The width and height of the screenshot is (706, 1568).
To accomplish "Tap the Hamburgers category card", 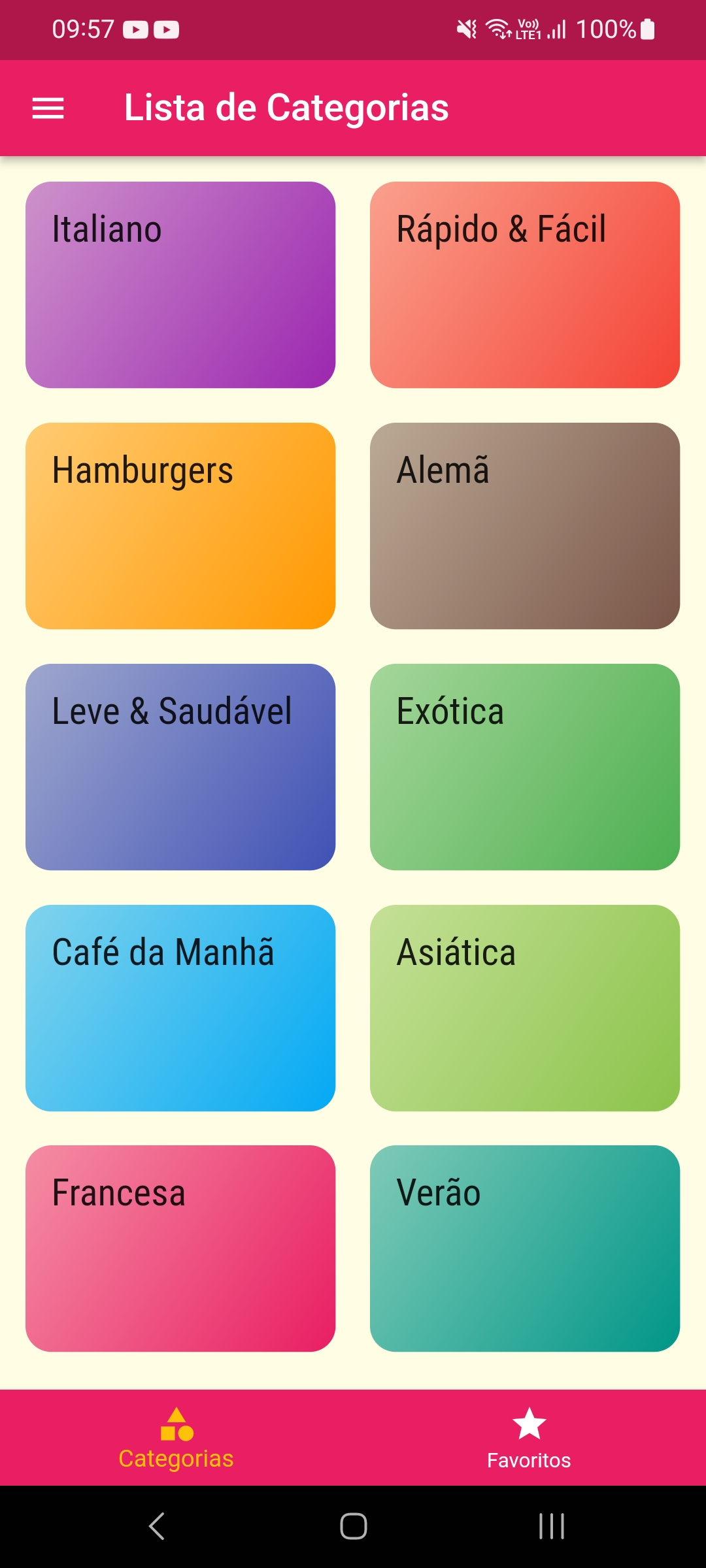I will point(180,526).
